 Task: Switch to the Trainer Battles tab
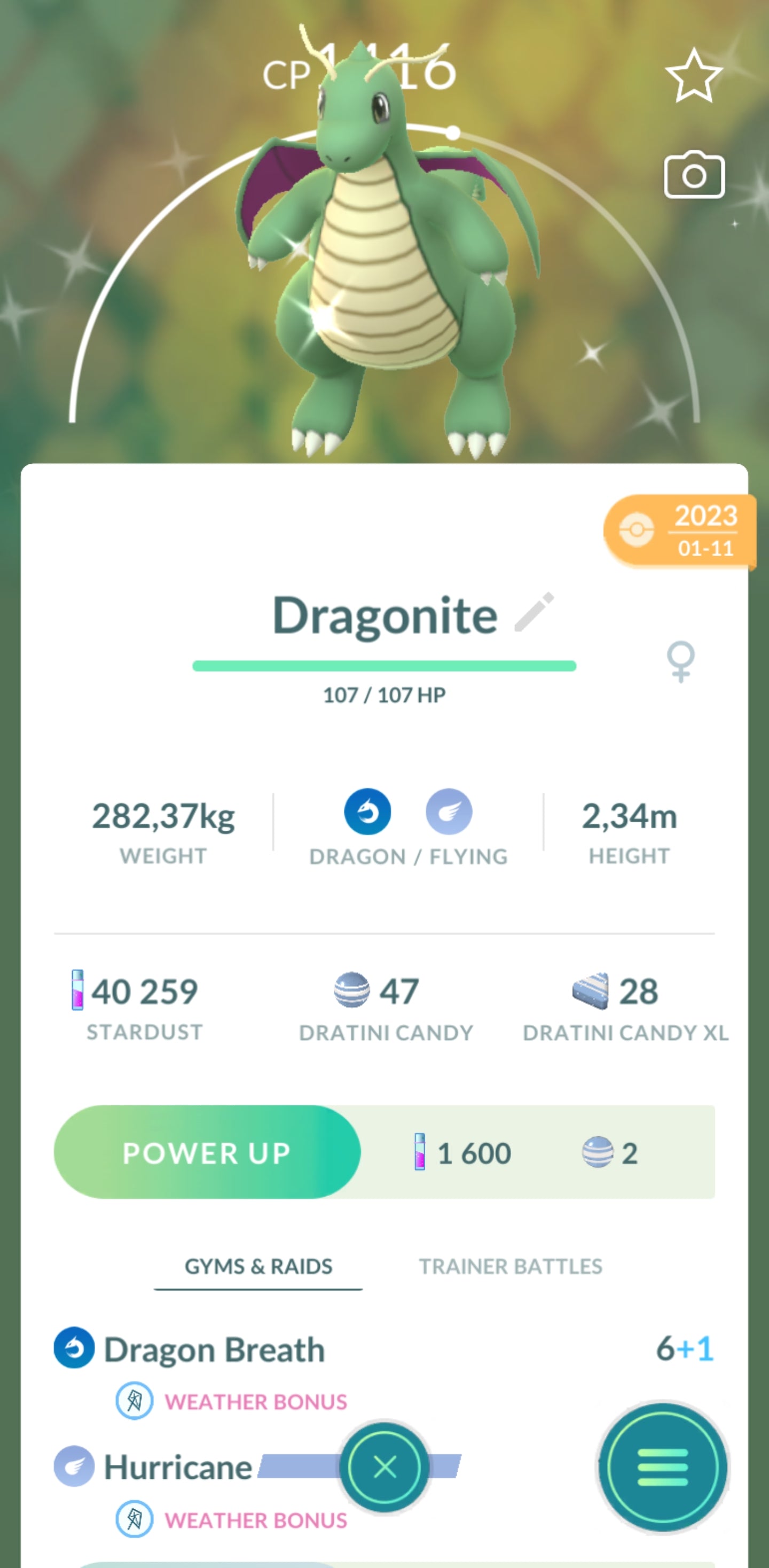[510, 1266]
